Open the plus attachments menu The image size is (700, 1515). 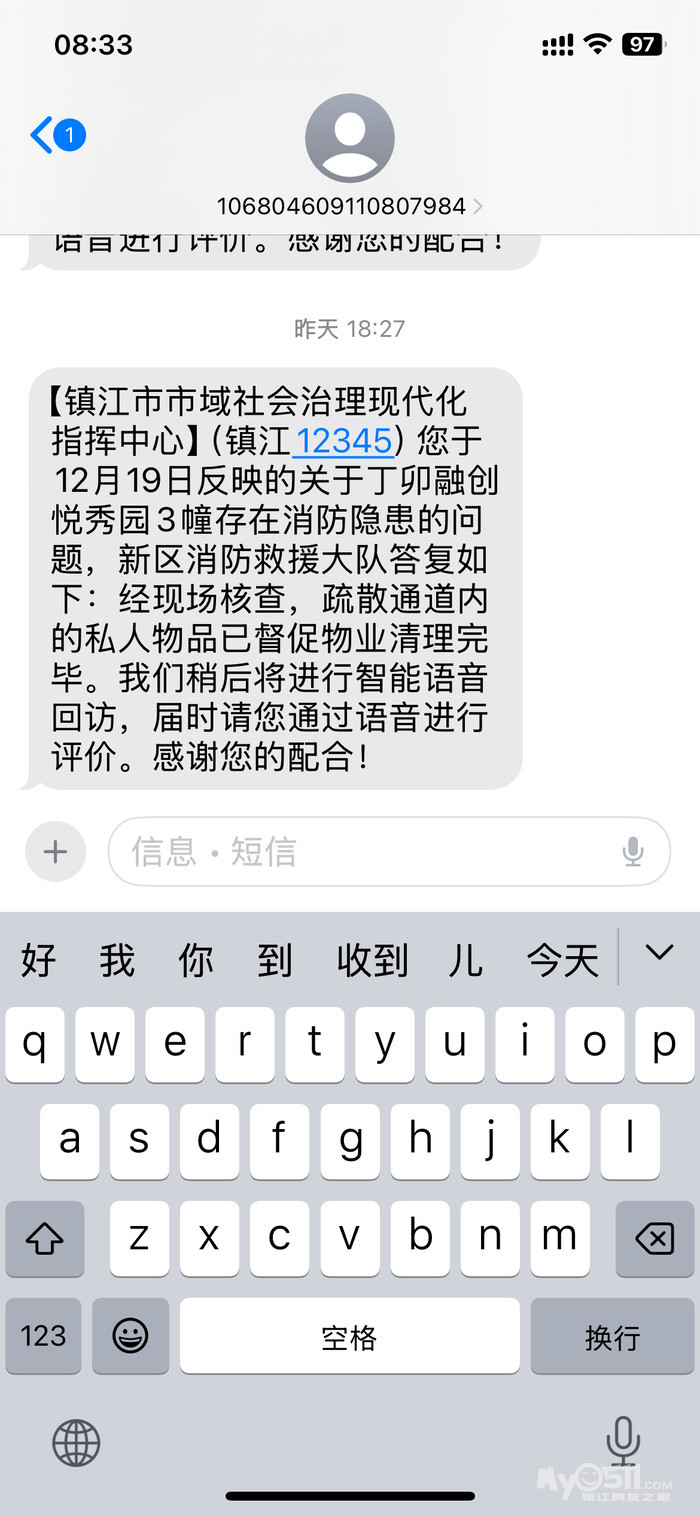(55, 852)
